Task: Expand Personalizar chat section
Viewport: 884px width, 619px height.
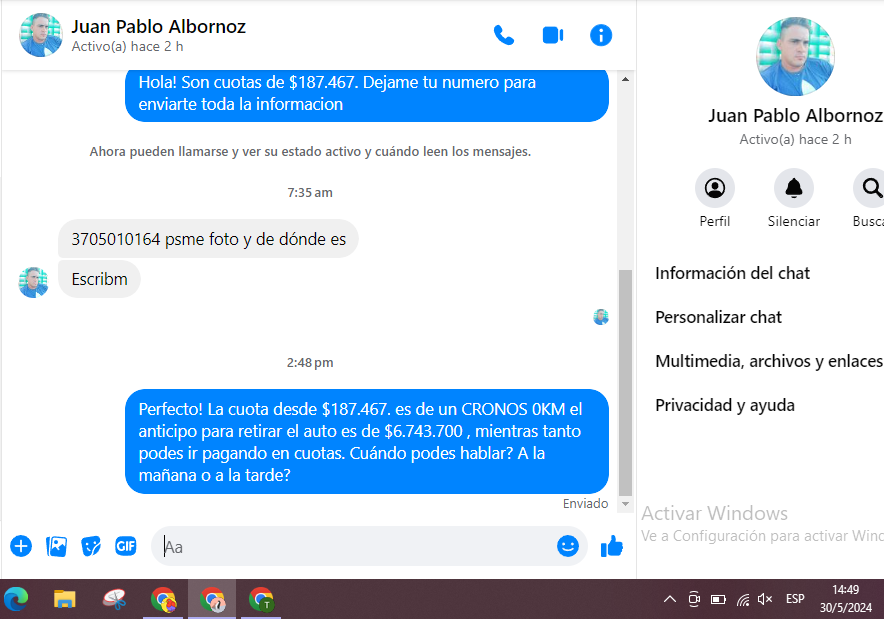Action: point(718,317)
